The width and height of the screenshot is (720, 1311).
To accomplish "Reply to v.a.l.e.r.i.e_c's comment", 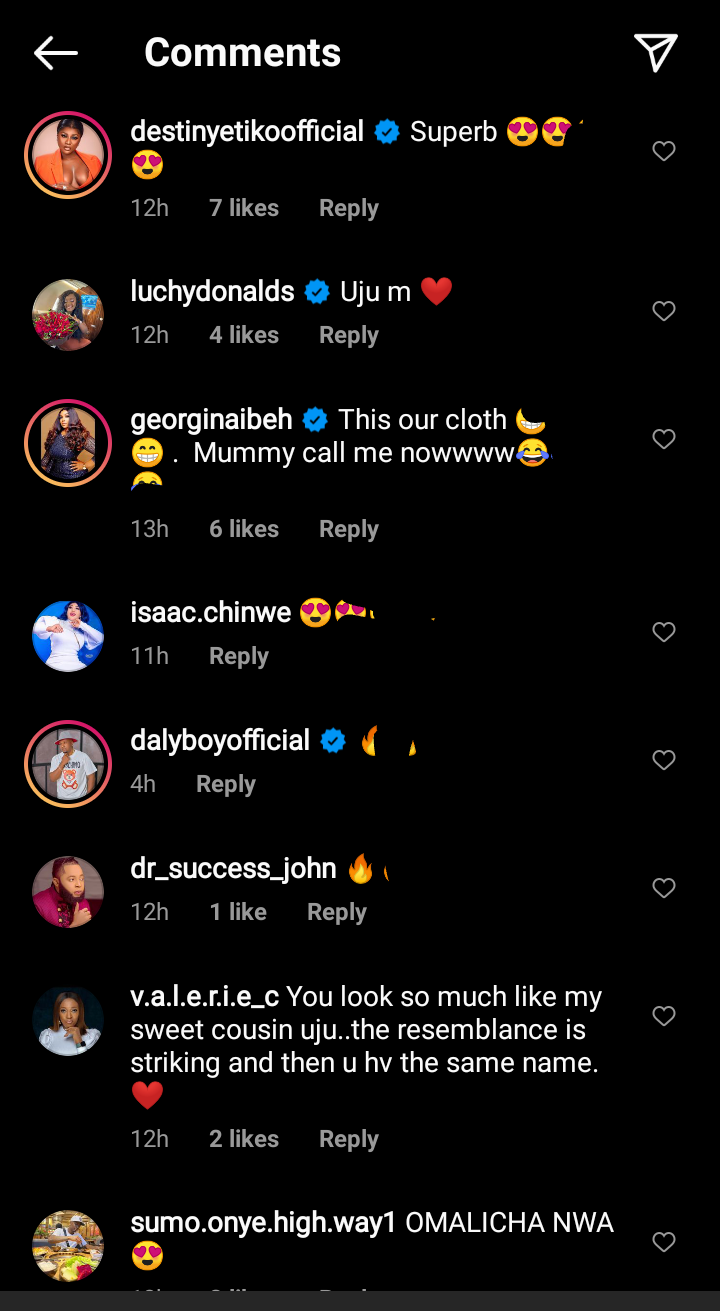I will pyautogui.click(x=348, y=1139).
